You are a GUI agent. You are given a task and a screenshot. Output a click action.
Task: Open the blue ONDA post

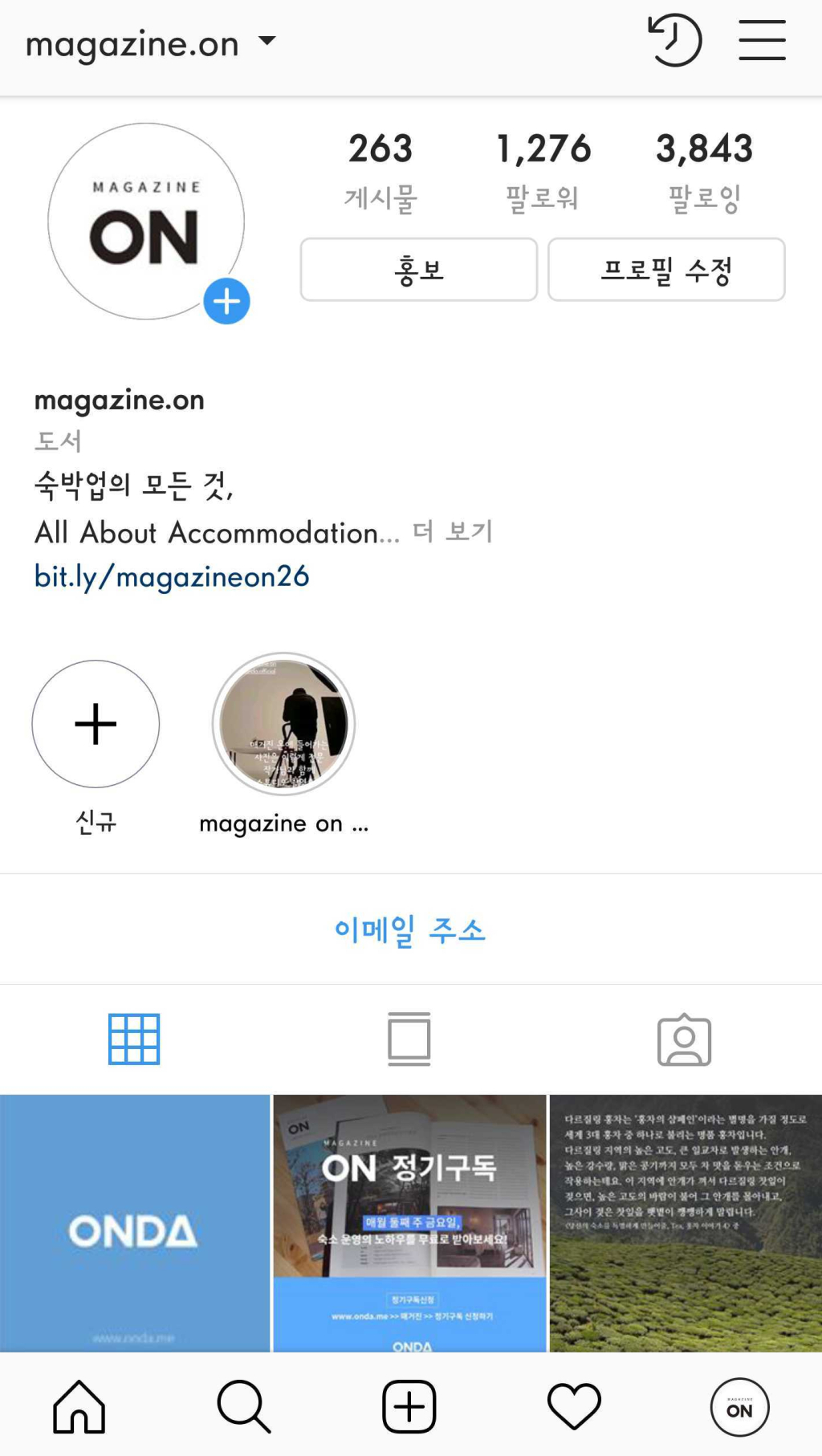pyautogui.click(x=134, y=1222)
